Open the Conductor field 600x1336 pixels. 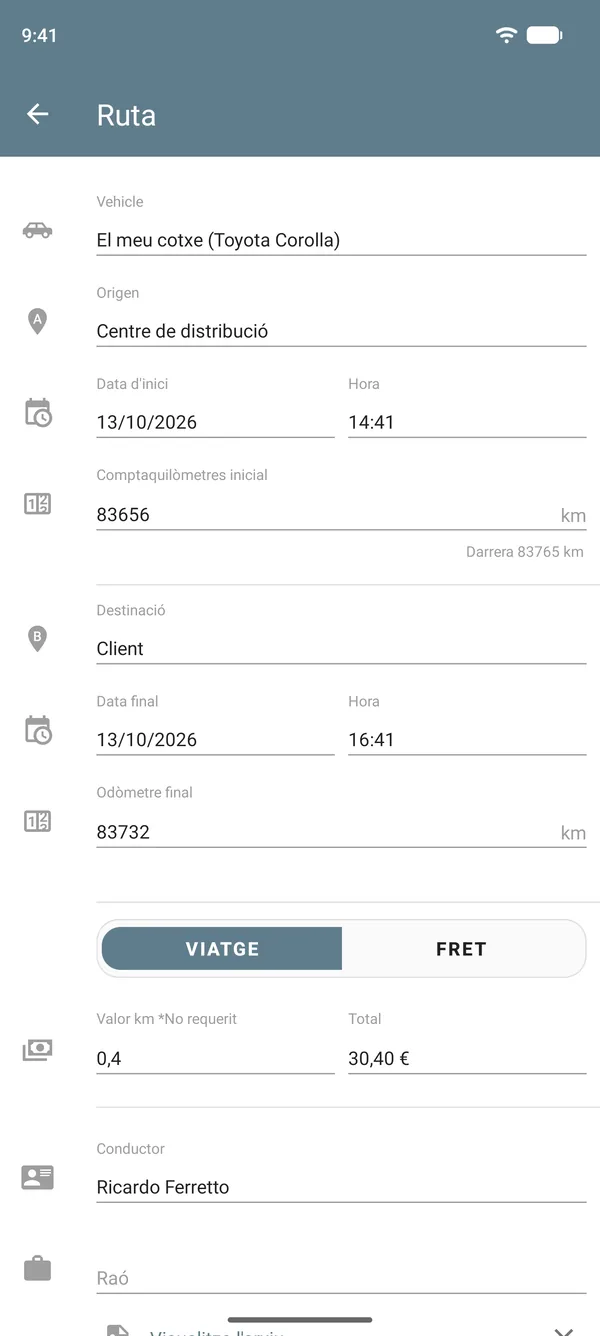pos(341,1187)
